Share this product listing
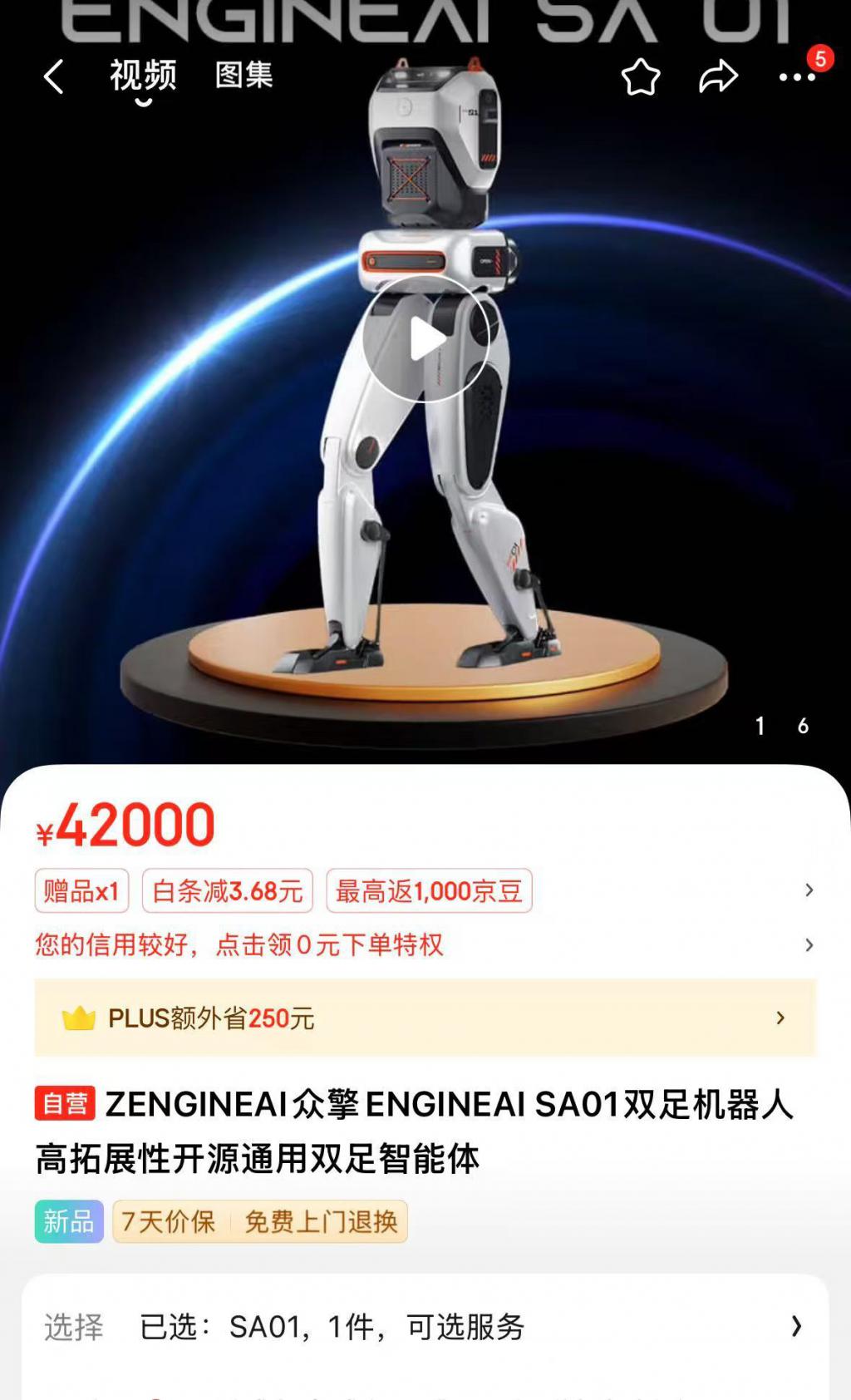851x1400 pixels. pos(718,77)
